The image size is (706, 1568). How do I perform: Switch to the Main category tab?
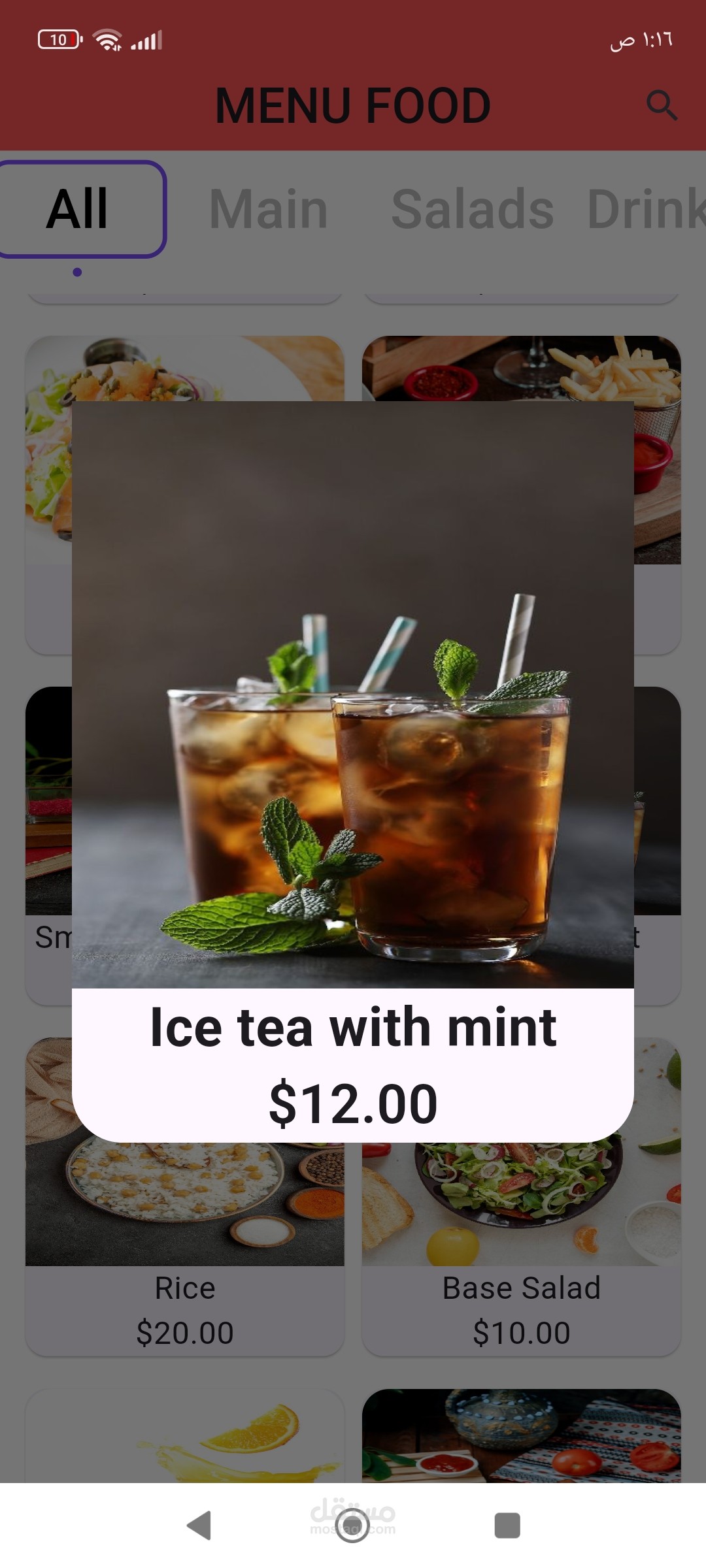[268, 209]
